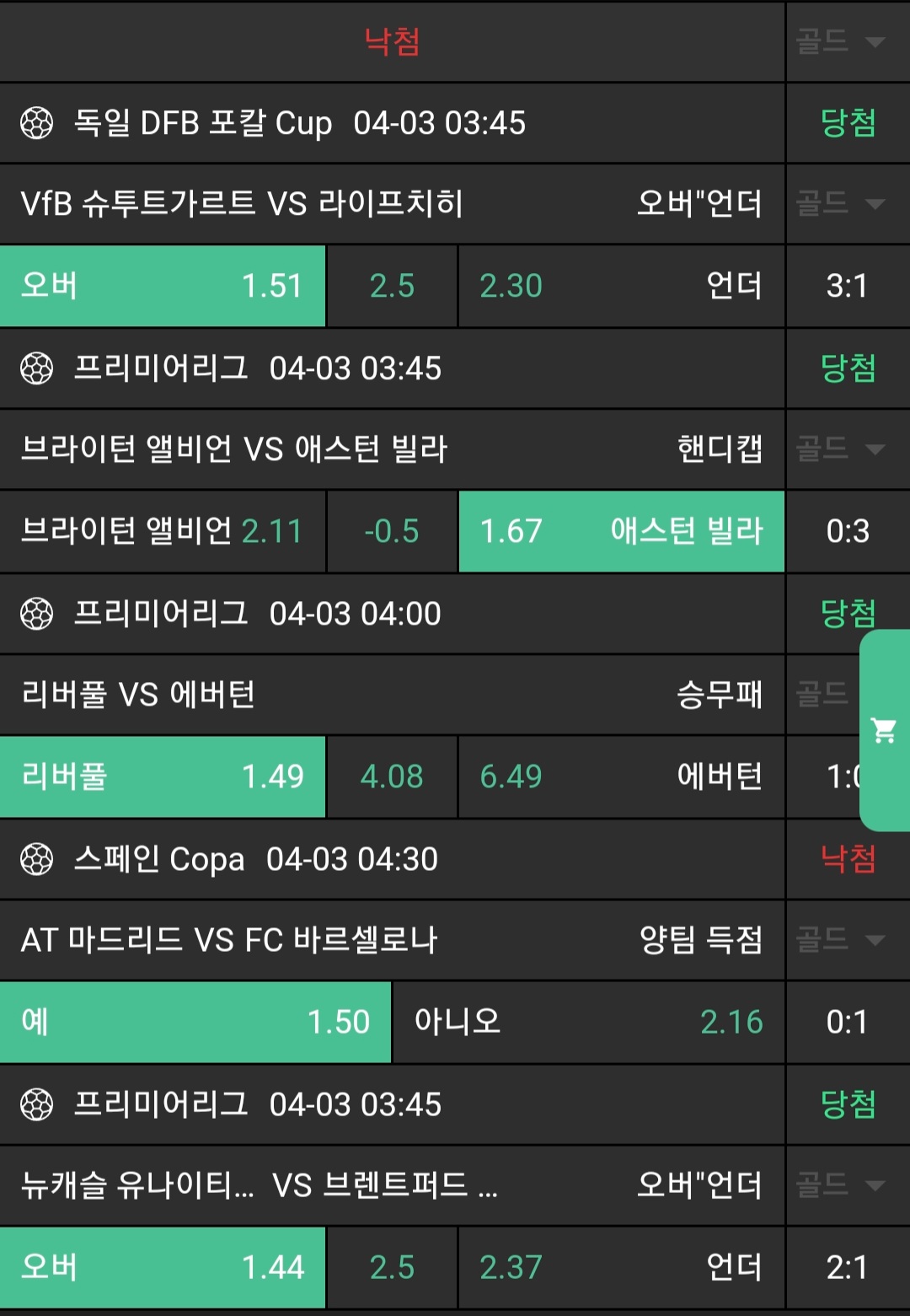The image size is (910, 1316).
Task: Choose 에버턴 win at 6.49
Action: tap(621, 776)
